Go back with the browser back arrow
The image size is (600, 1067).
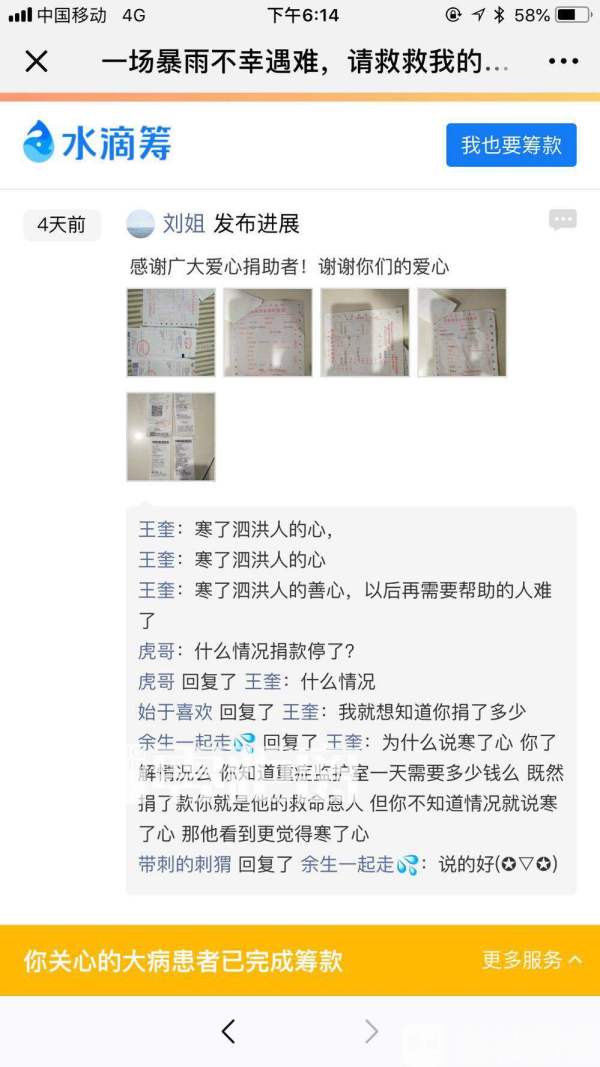(228, 1031)
